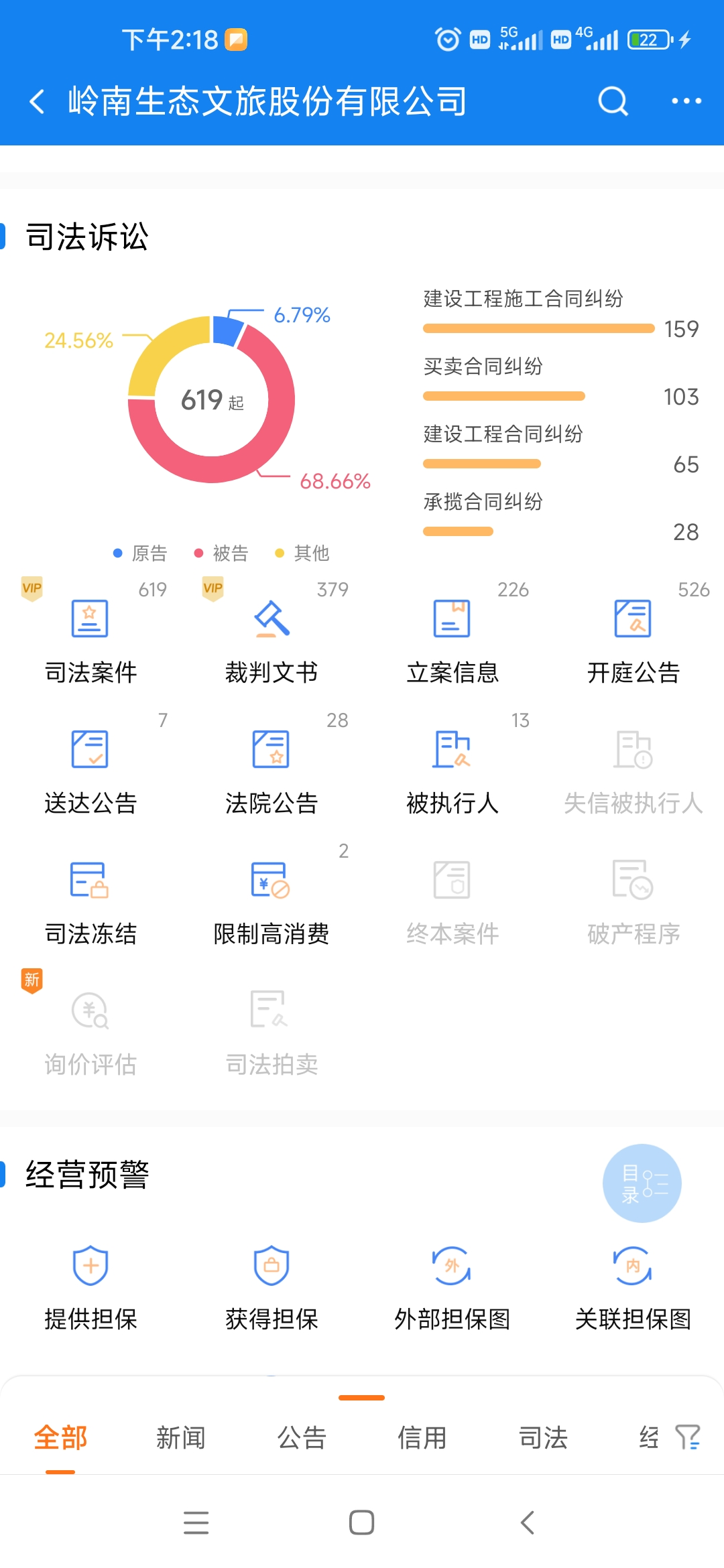Open 关联担保图 chart
This screenshot has width=724, height=1568.
coord(633,1283)
